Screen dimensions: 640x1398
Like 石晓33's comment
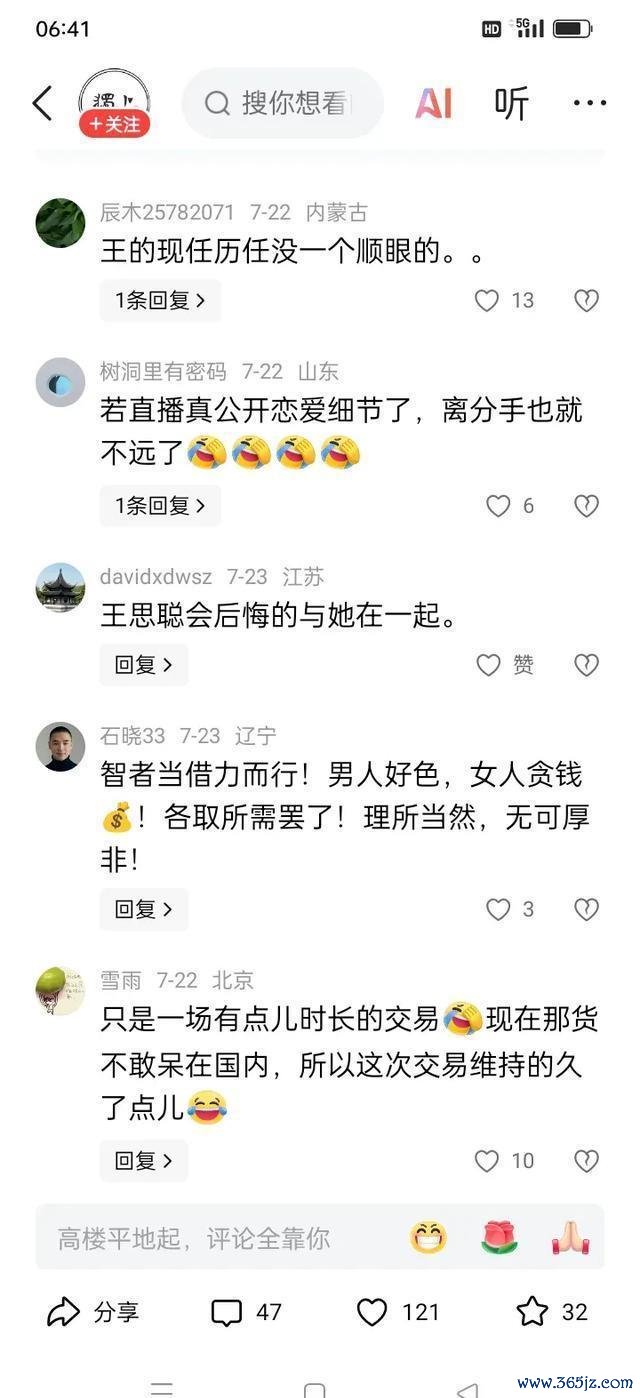tap(498, 909)
